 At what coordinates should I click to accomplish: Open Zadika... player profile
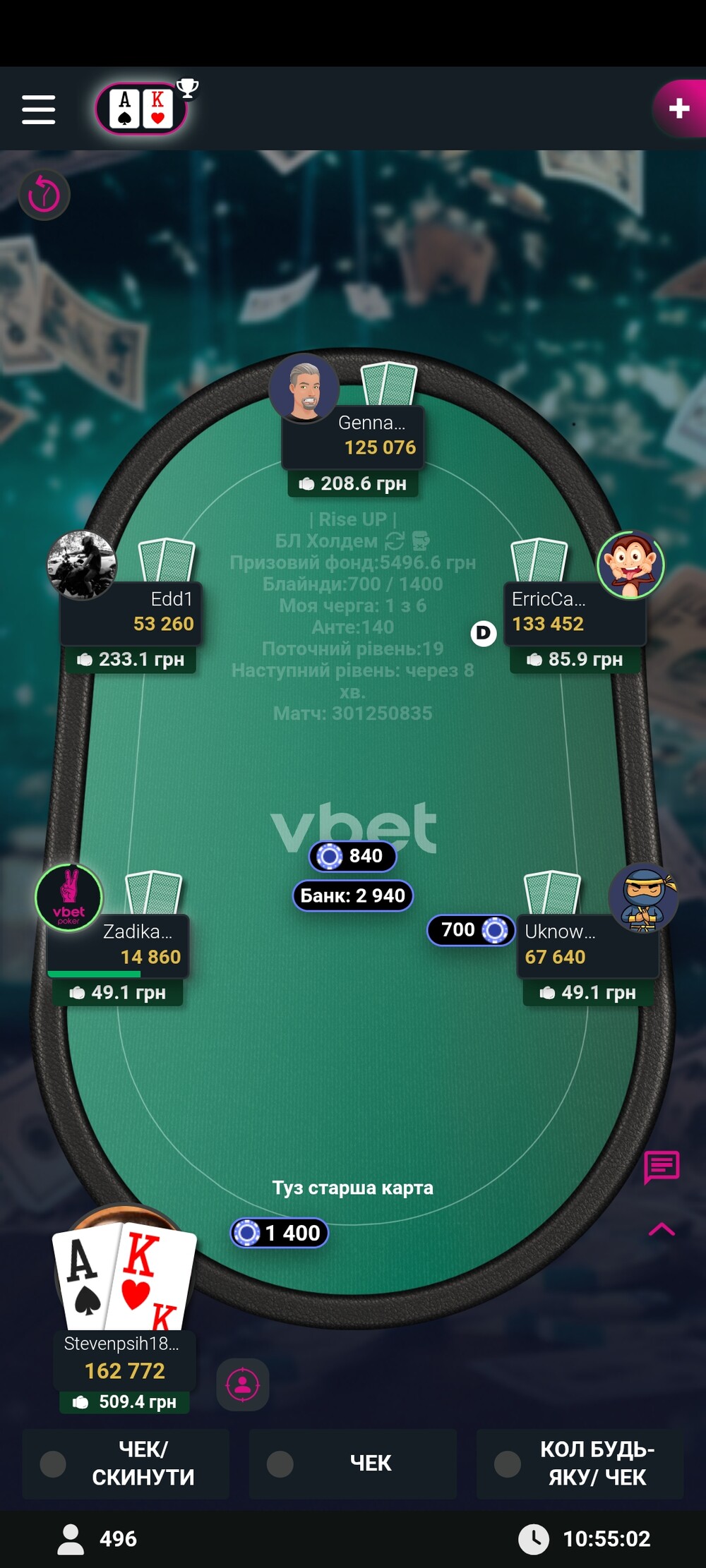coord(69,898)
